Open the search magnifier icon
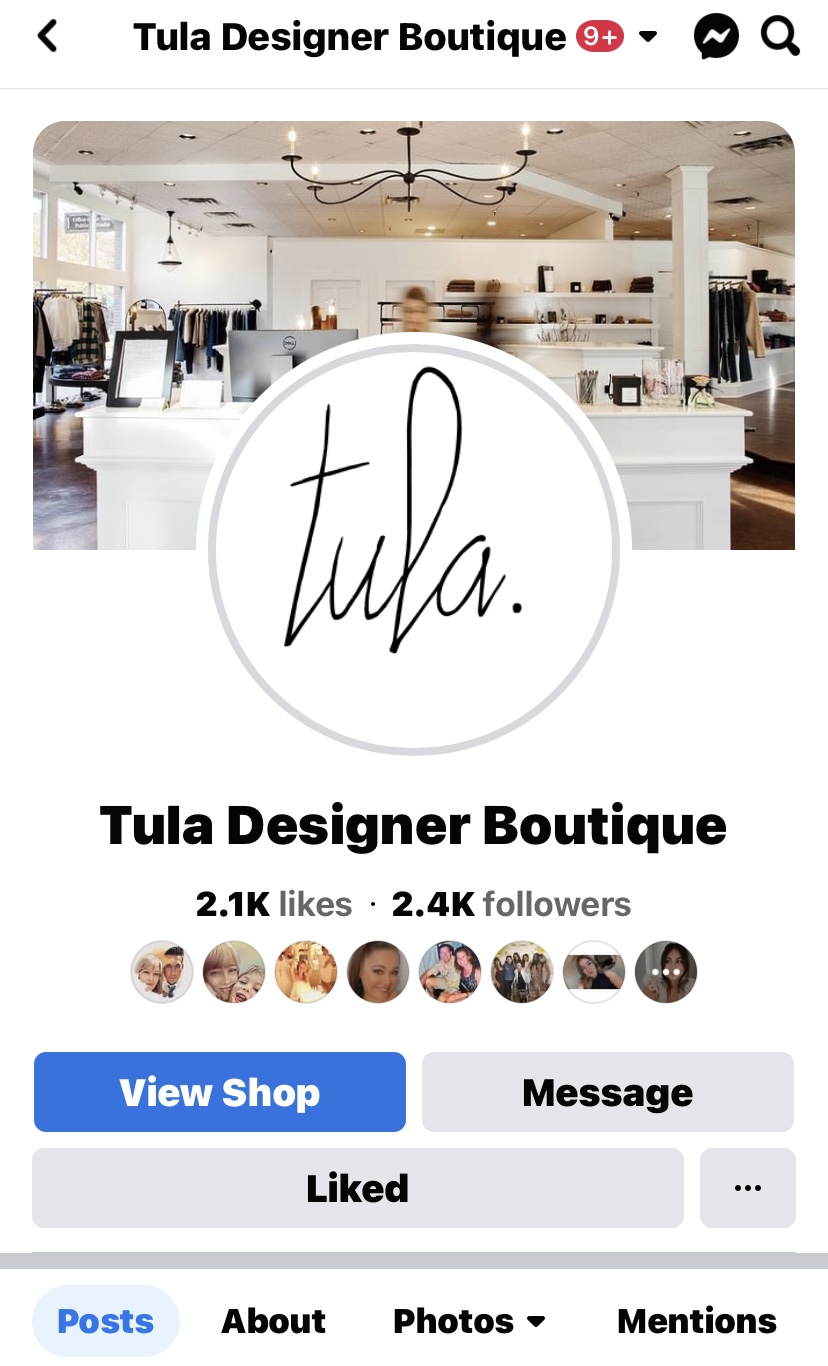This screenshot has height=1366, width=828. pyautogui.click(x=779, y=38)
